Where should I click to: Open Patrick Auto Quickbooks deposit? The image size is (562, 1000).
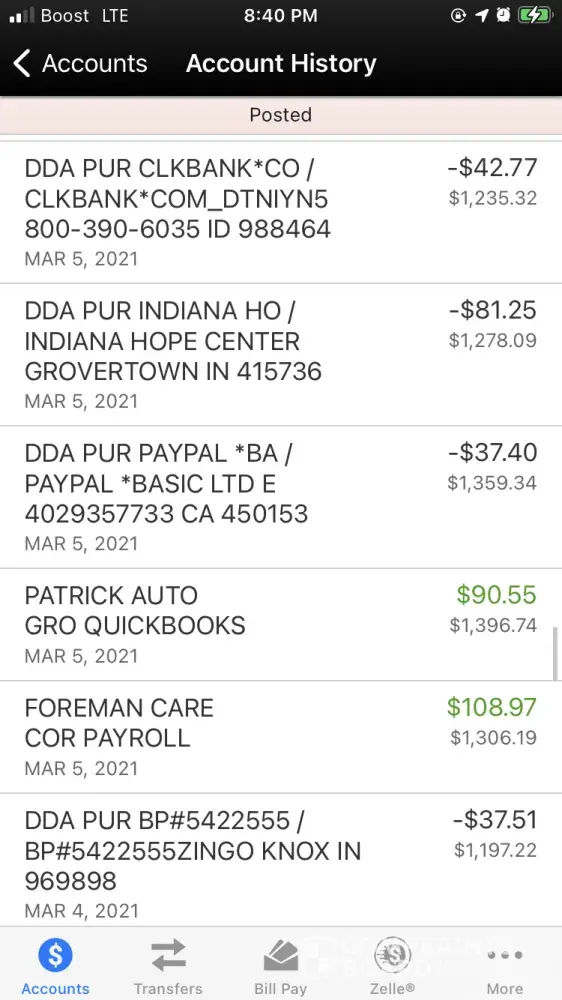point(281,625)
